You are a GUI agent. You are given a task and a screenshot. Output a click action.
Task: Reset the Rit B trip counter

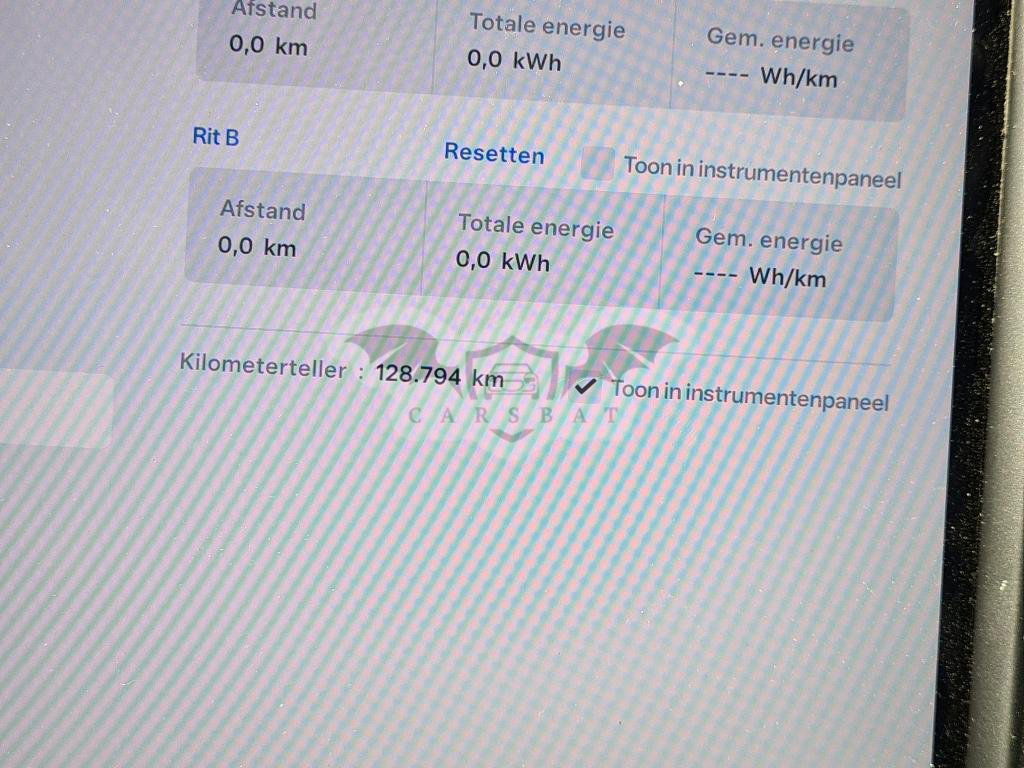pyautogui.click(x=494, y=154)
